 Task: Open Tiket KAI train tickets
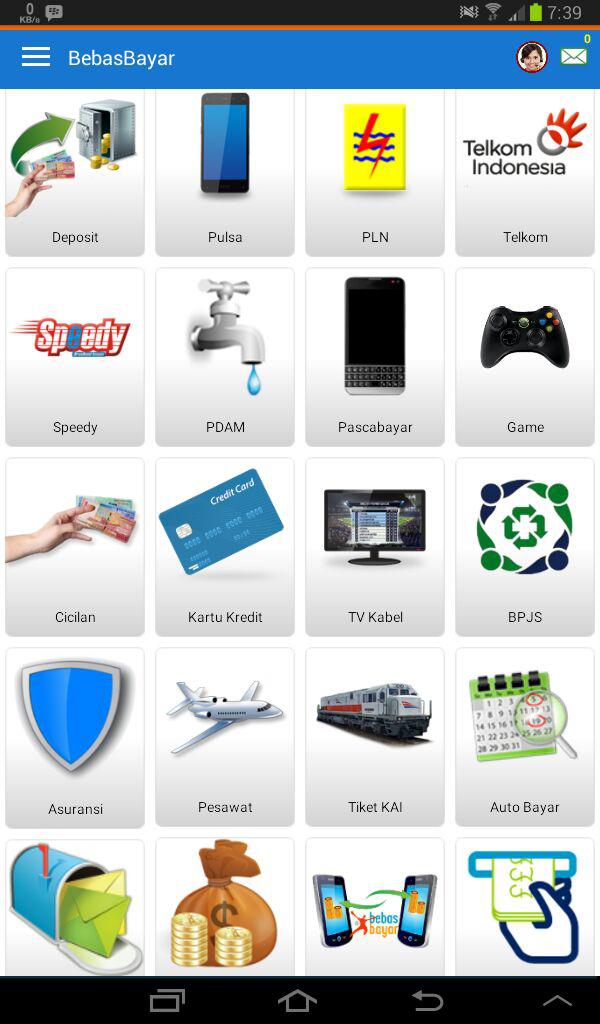(375, 735)
